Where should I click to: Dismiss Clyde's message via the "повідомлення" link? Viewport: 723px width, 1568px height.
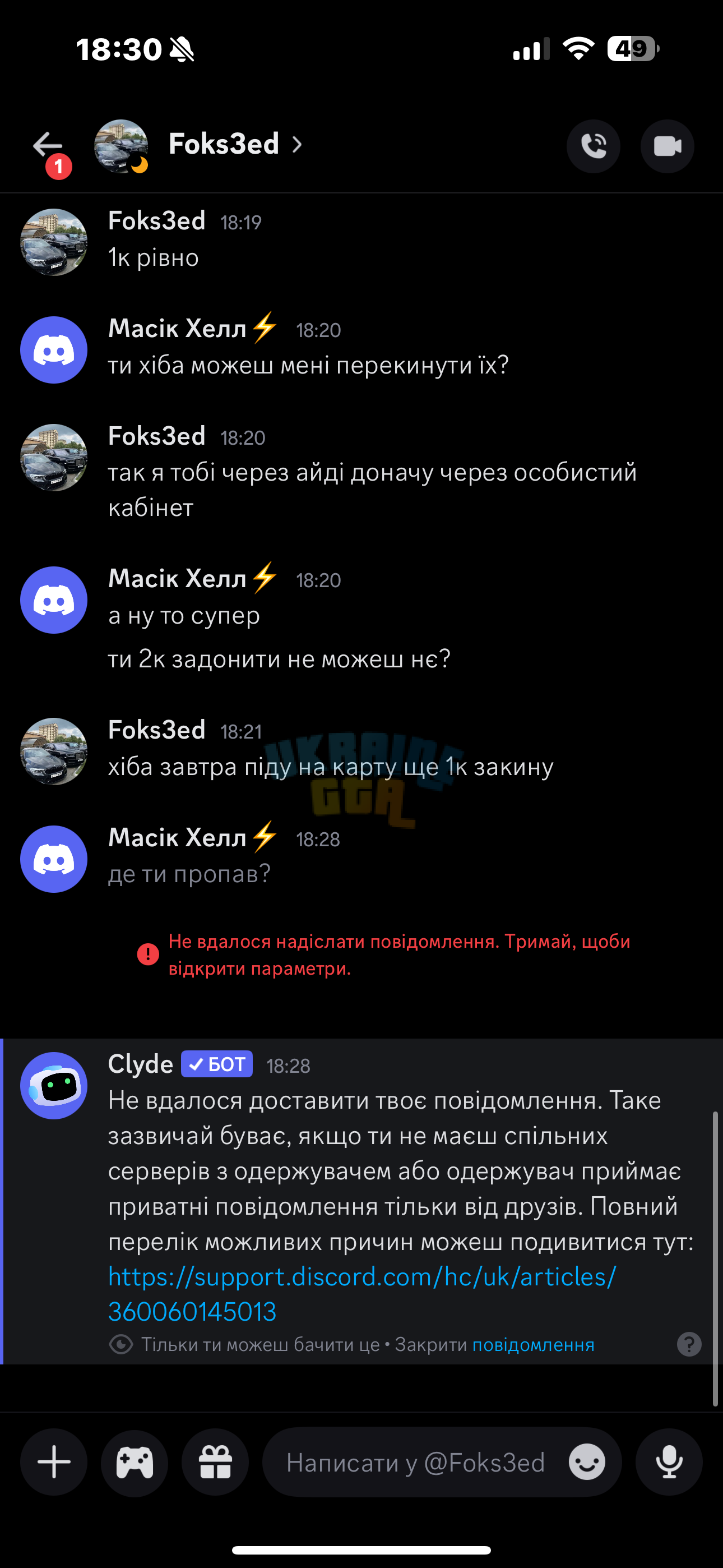[x=533, y=1345]
